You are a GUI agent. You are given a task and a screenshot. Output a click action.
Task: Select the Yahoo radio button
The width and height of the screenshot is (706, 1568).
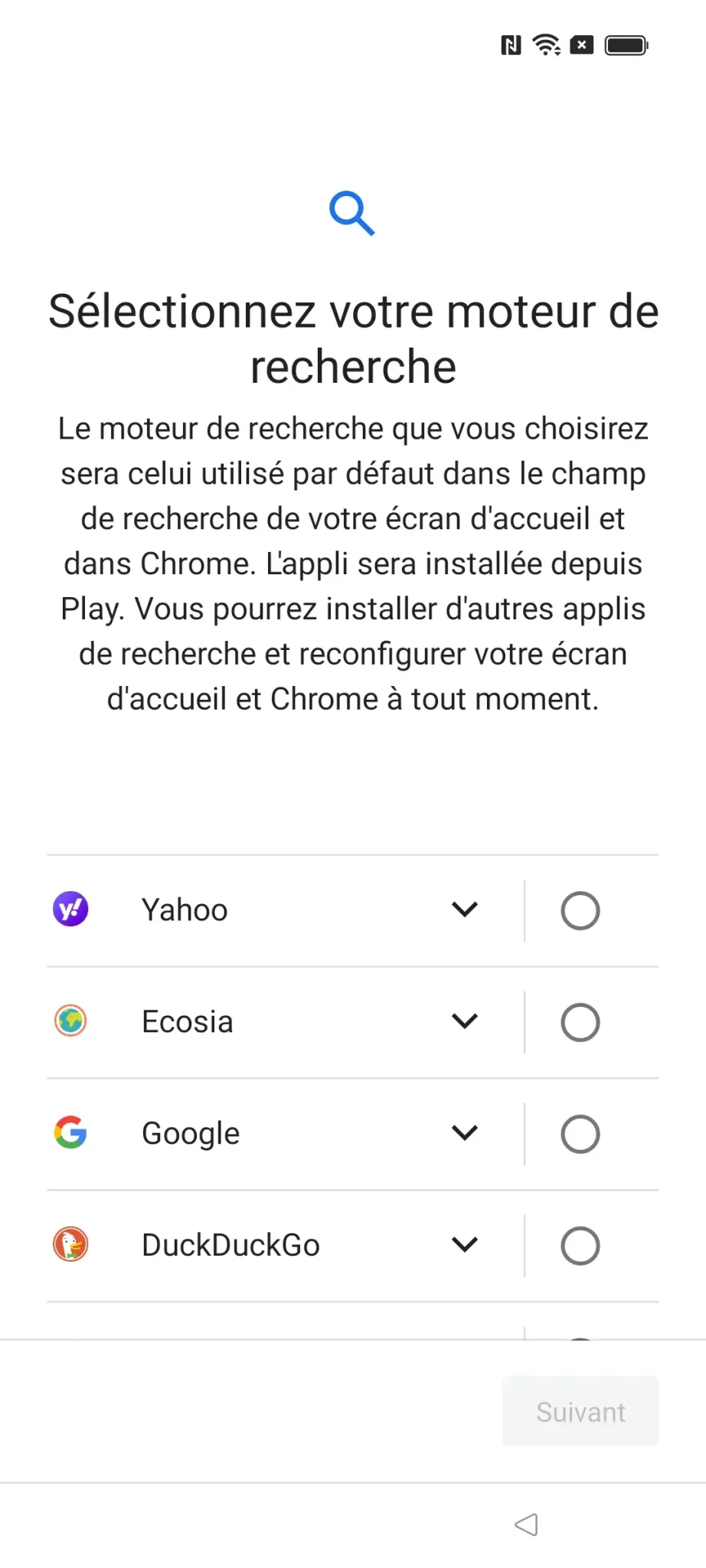(x=580, y=910)
